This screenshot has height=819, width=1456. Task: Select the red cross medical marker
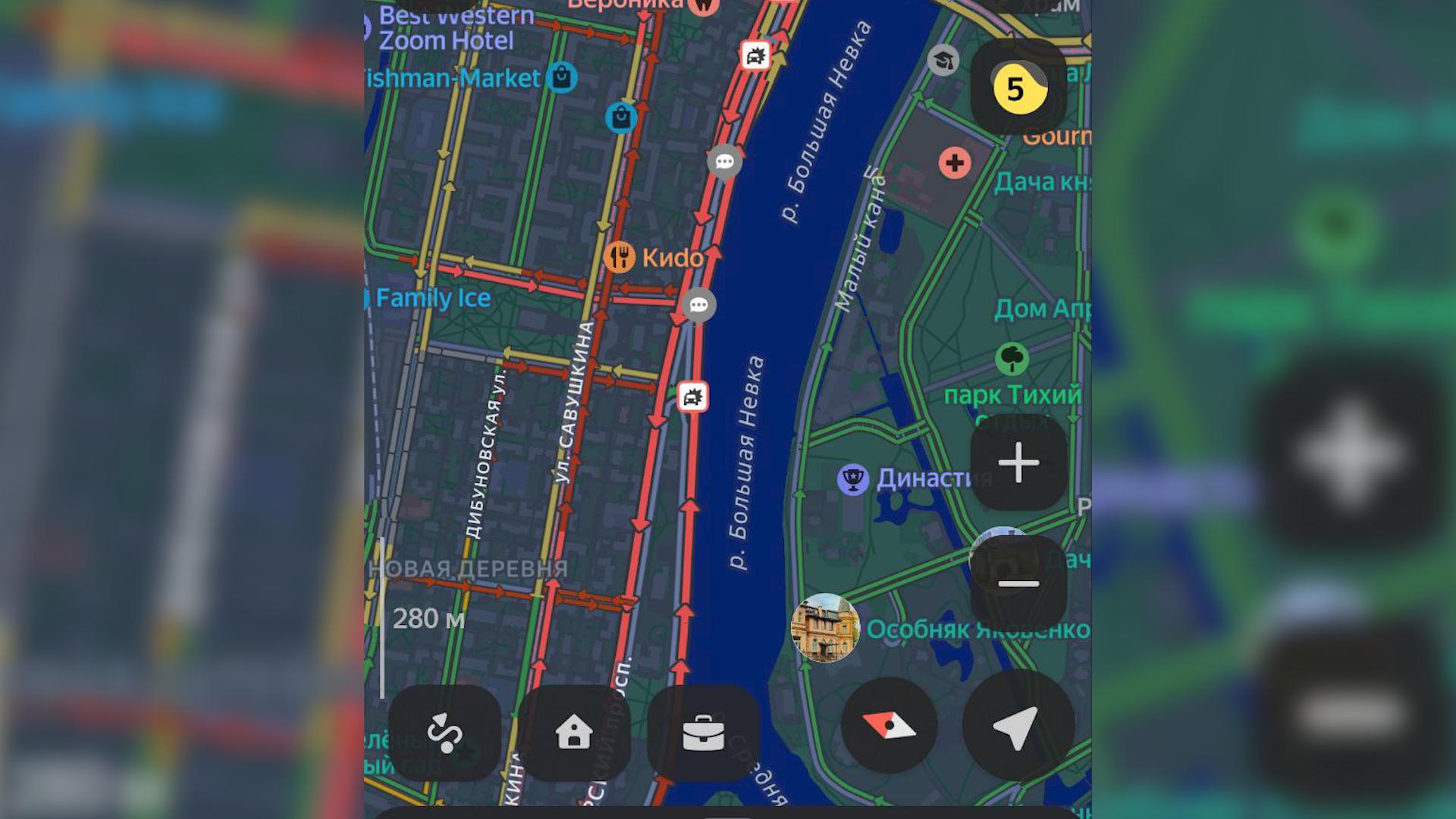(x=955, y=162)
